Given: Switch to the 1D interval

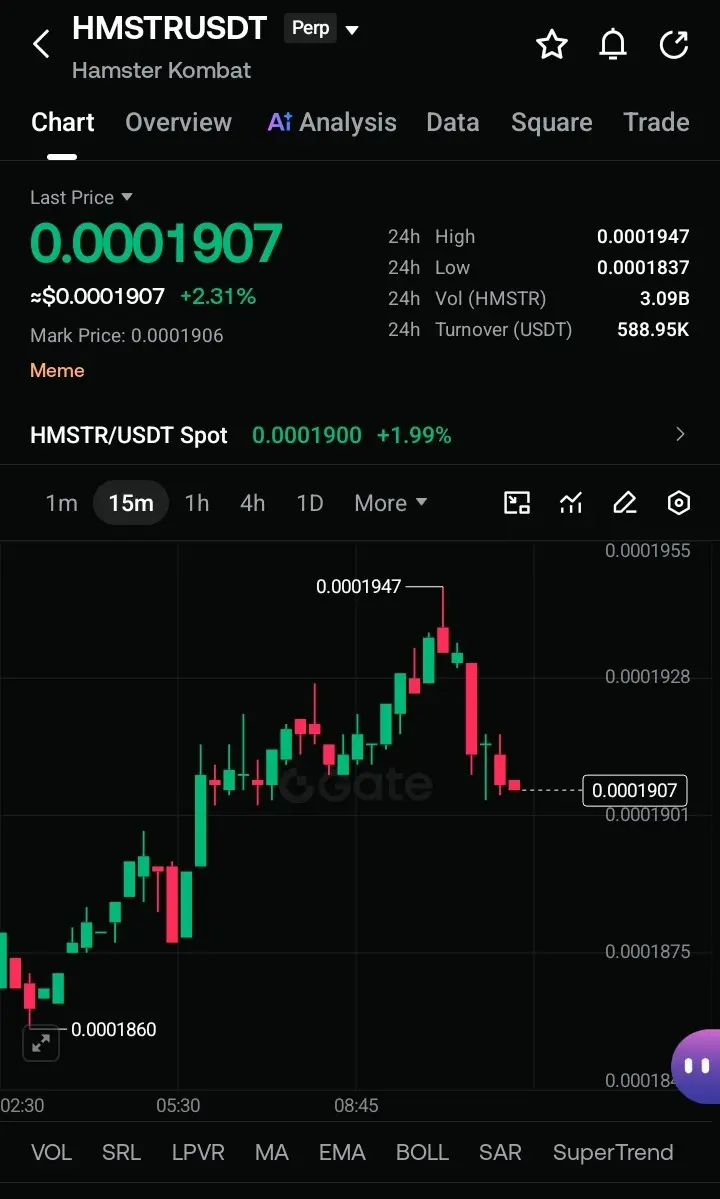Looking at the screenshot, I should tap(310, 503).
